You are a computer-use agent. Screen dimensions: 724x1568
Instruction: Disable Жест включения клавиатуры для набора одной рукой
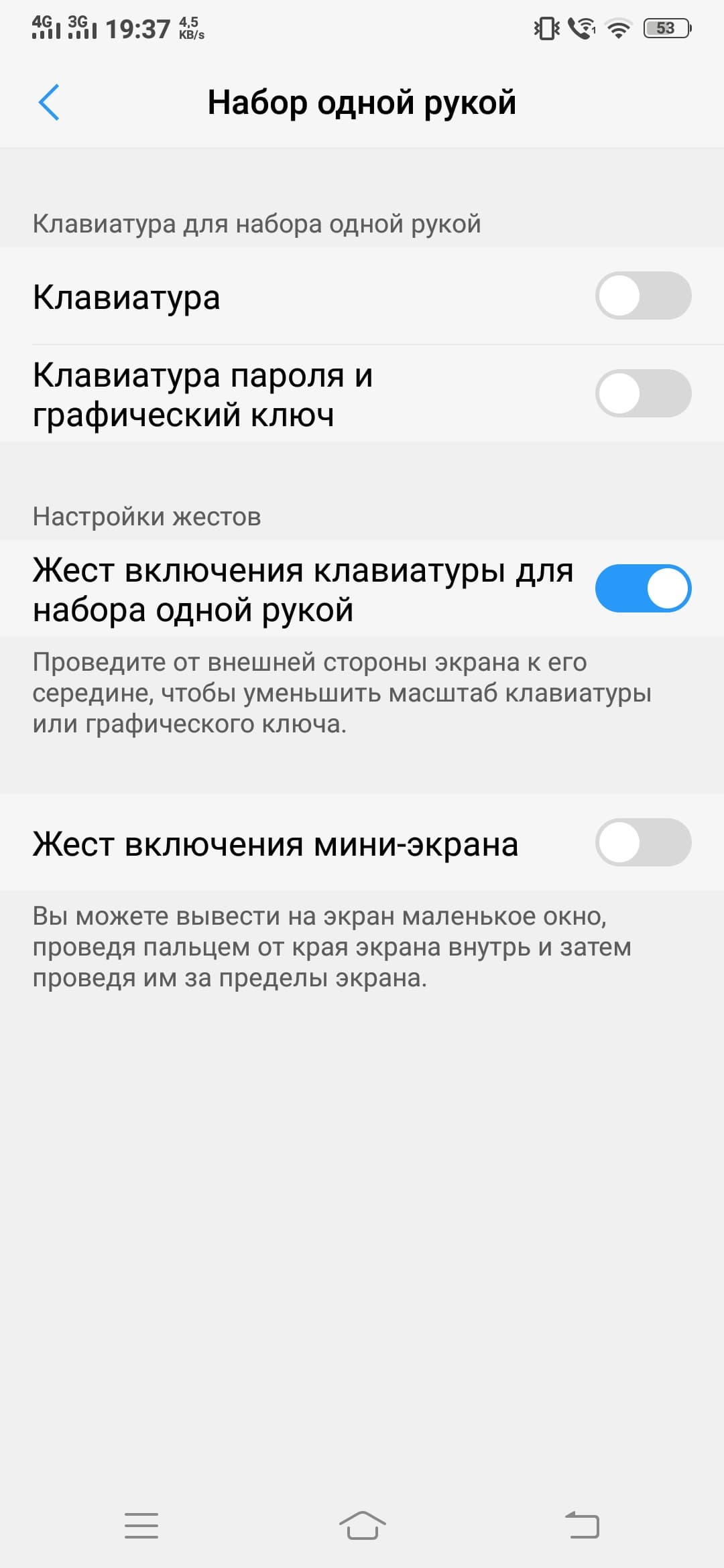[x=642, y=588]
